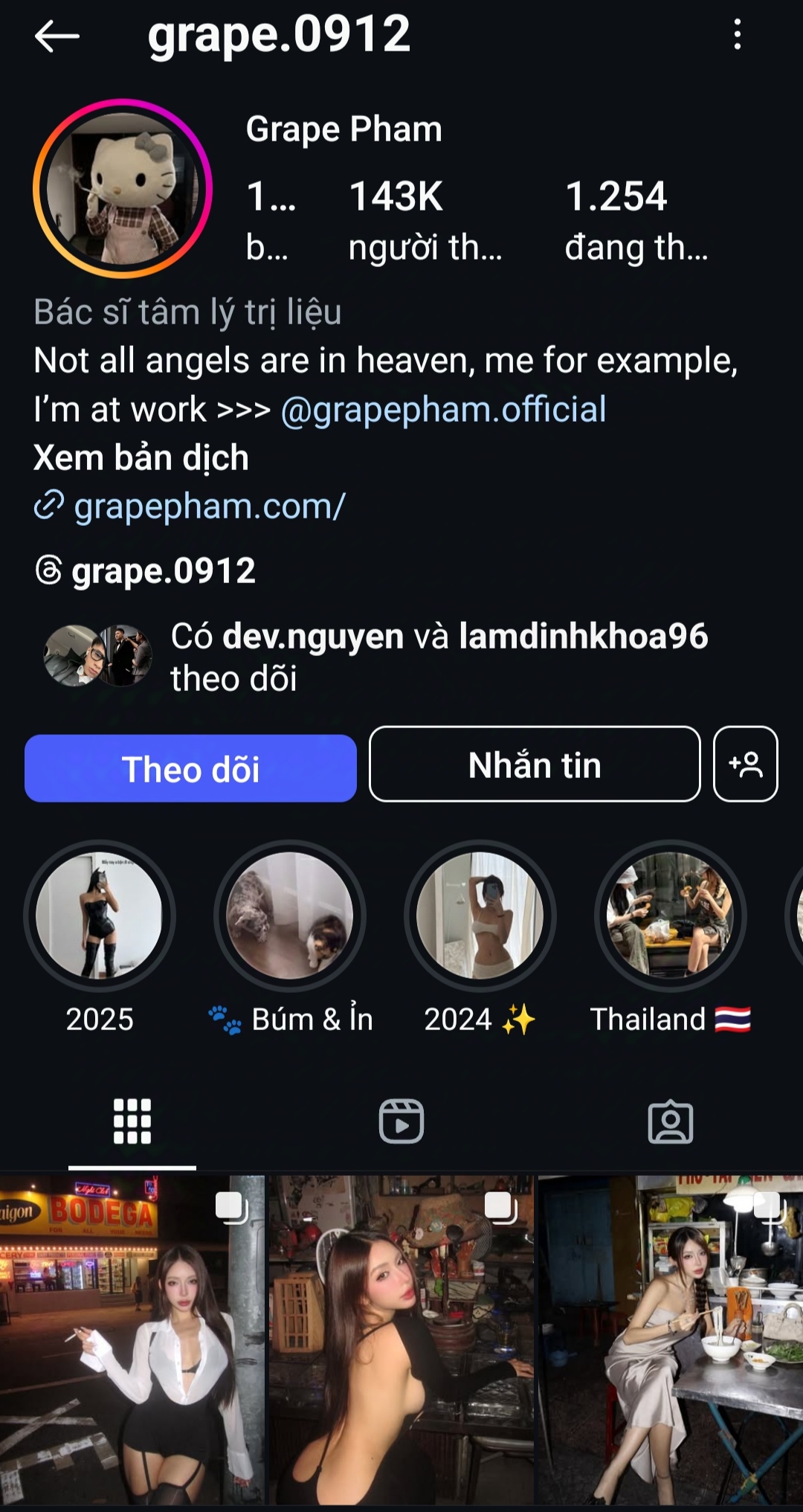
Task: Open the 2025 story highlight
Action: point(100,916)
